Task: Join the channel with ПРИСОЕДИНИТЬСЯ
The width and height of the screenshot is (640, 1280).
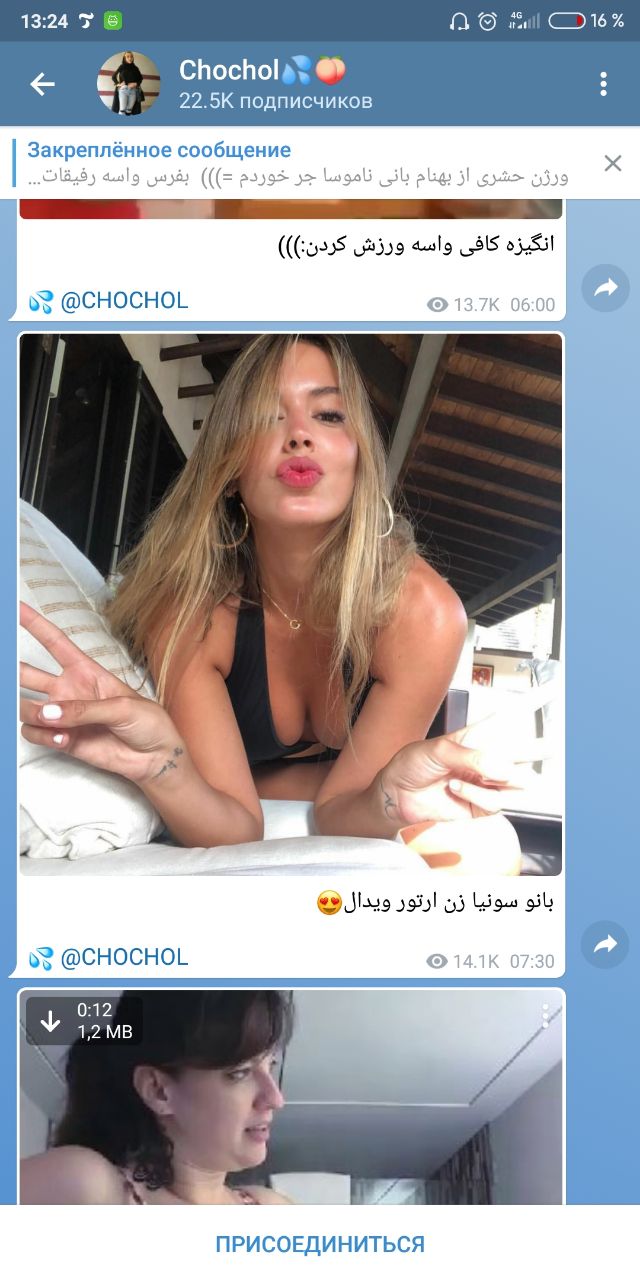Action: click(320, 1244)
